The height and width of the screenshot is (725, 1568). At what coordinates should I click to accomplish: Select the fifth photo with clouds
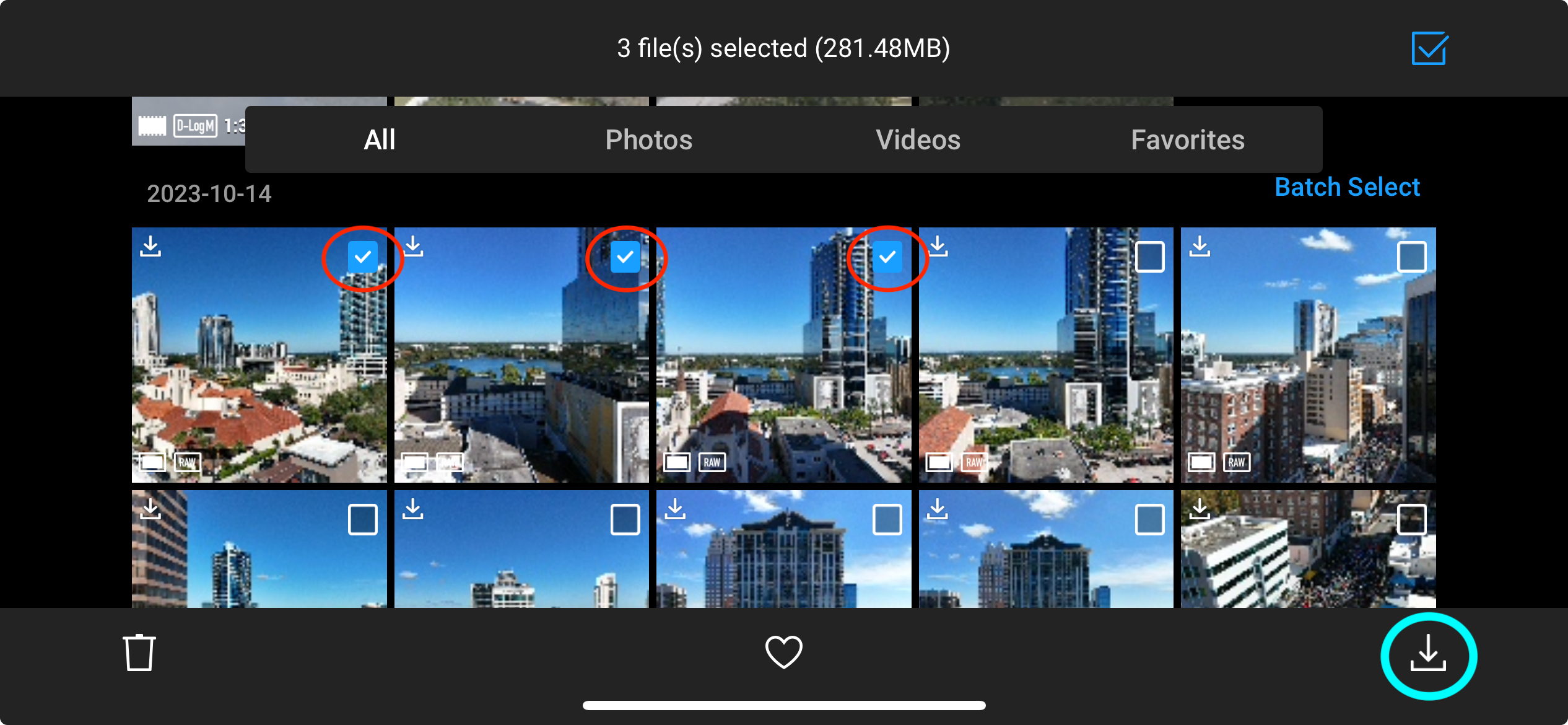[x=1412, y=257]
